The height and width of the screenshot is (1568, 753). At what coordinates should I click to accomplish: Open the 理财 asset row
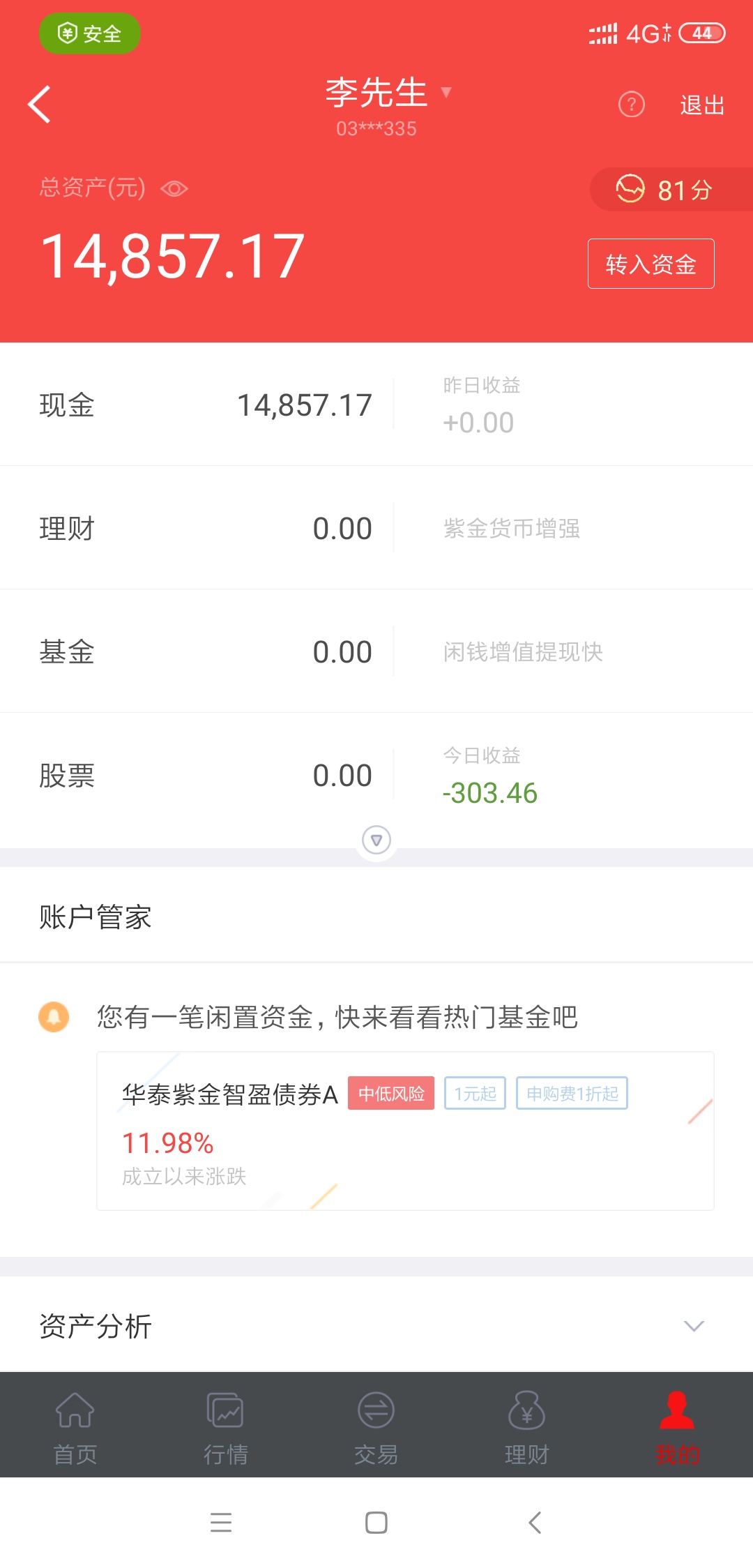tap(376, 528)
